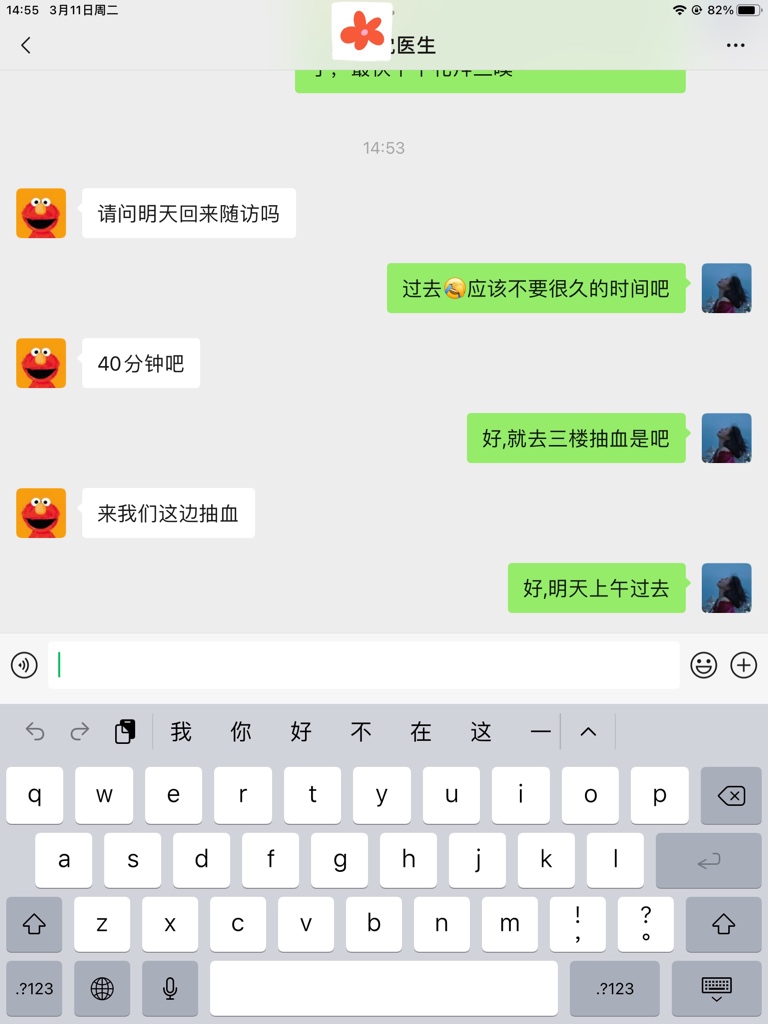
Task: Open my avatar beside 好,明天上午过去
Action: coord(726,588)
